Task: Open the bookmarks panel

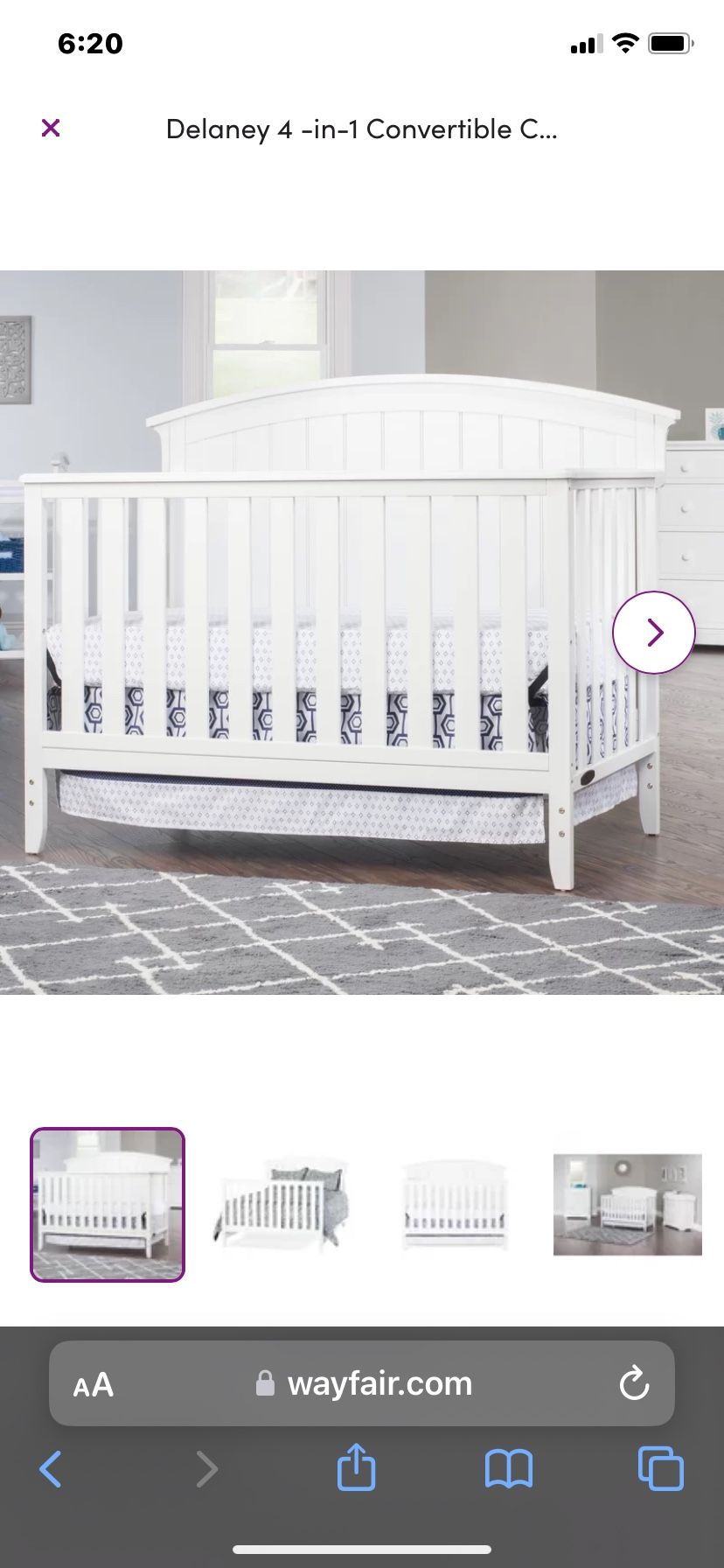Action: 509,1468
